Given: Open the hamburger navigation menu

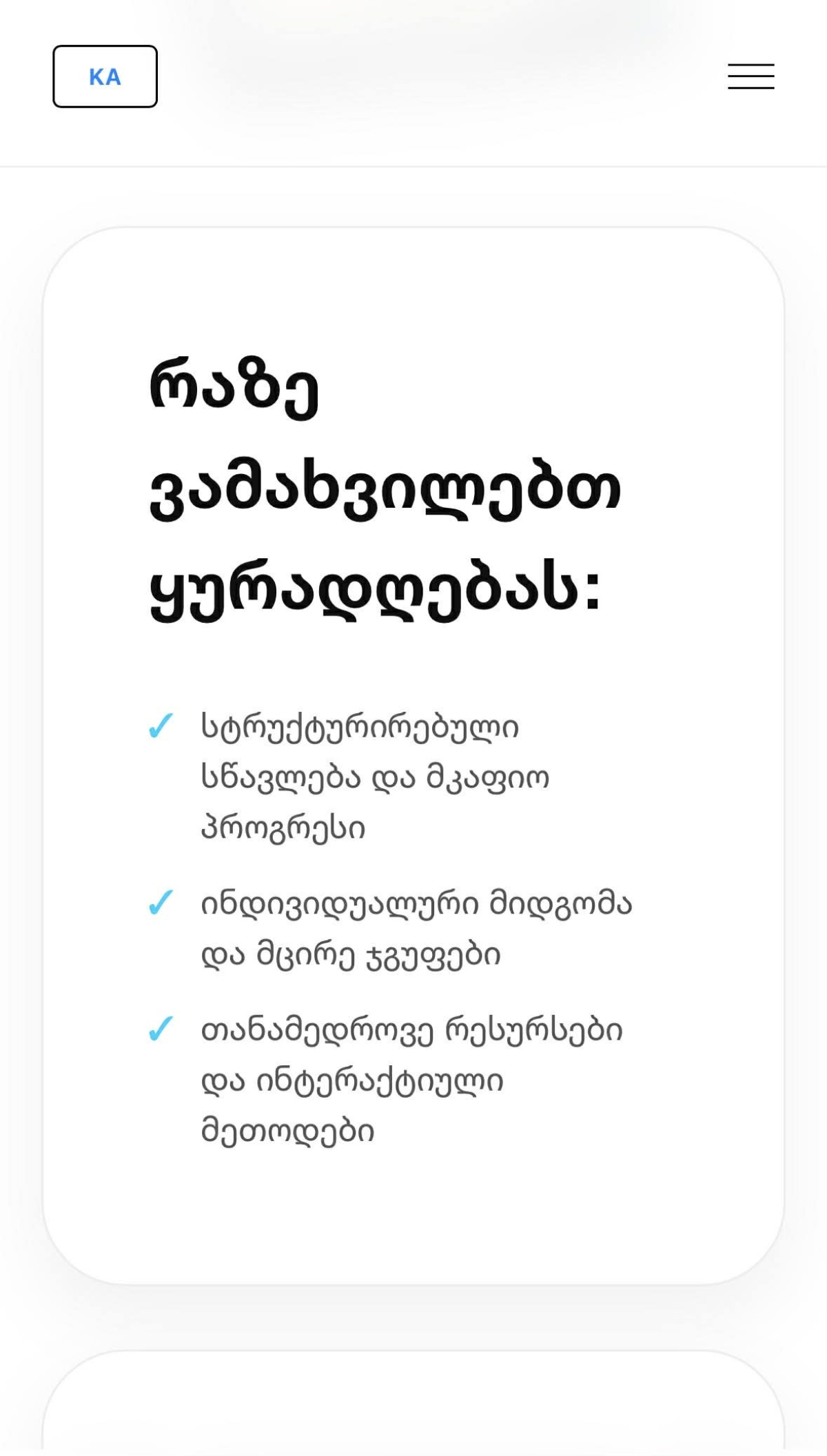Looking at the screenshot, I should (x=751, y=76).
